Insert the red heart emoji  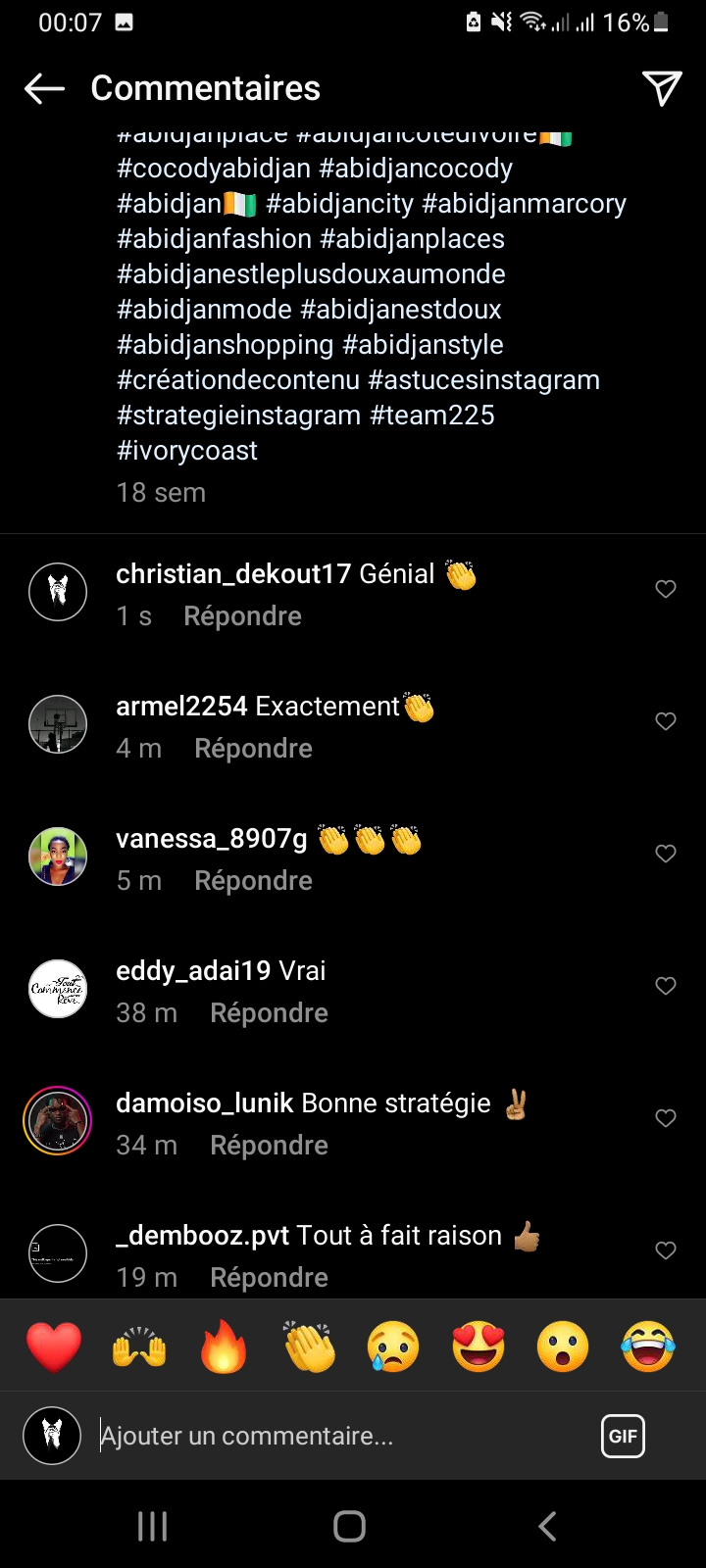click(54, 1347)
